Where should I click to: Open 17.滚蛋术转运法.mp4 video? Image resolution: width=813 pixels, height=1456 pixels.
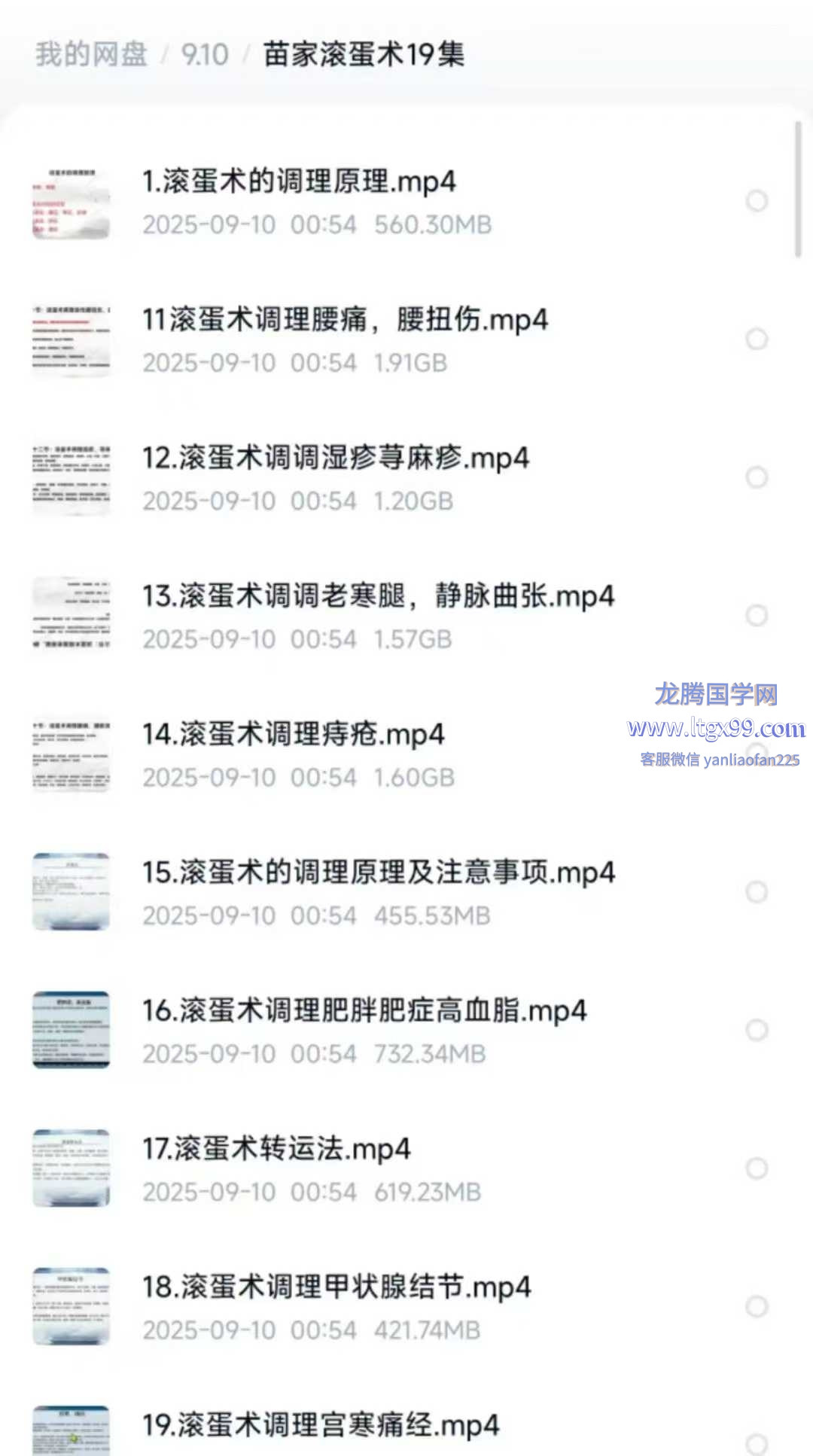pos(276,1150)
